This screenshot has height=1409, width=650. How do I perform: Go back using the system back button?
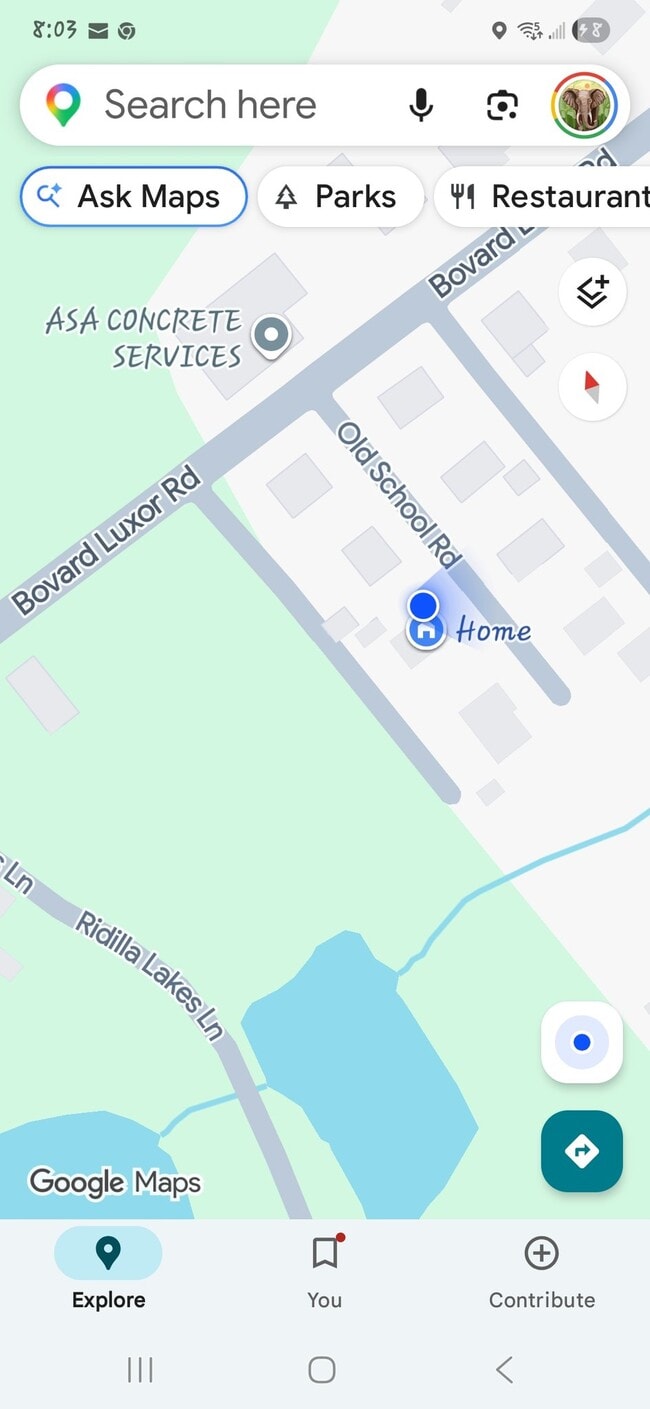click(x=504, y=1369)
